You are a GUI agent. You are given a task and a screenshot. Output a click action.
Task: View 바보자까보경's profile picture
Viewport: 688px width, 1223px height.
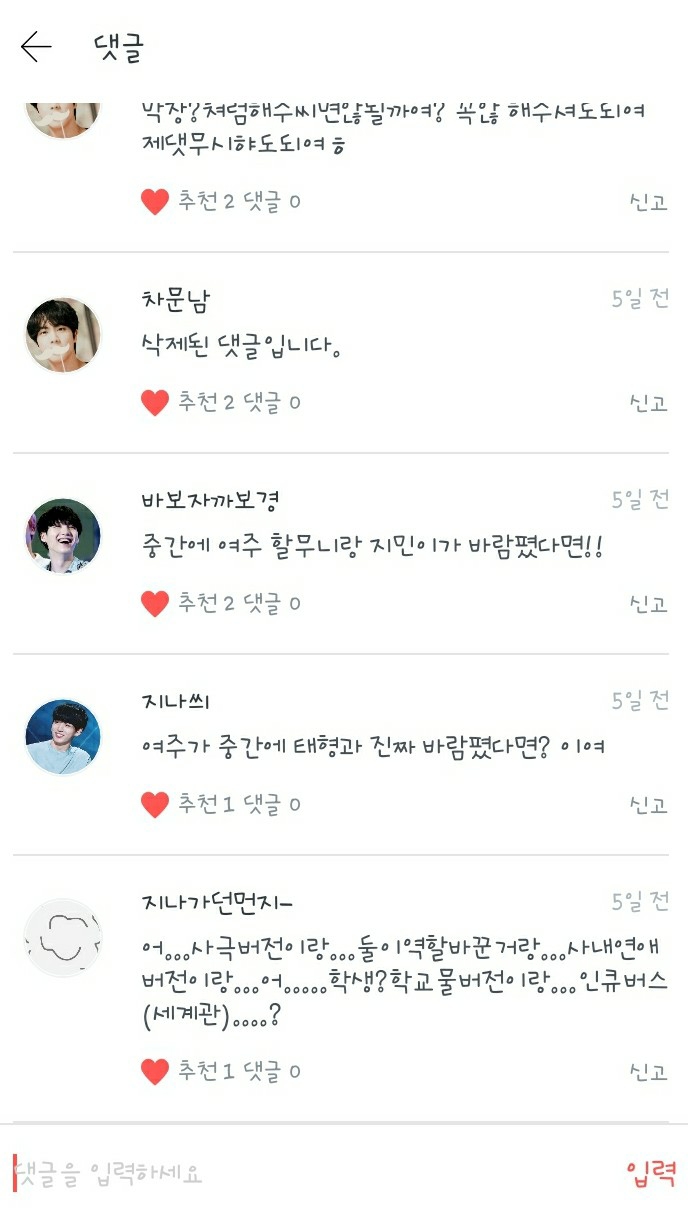(63, 536)
